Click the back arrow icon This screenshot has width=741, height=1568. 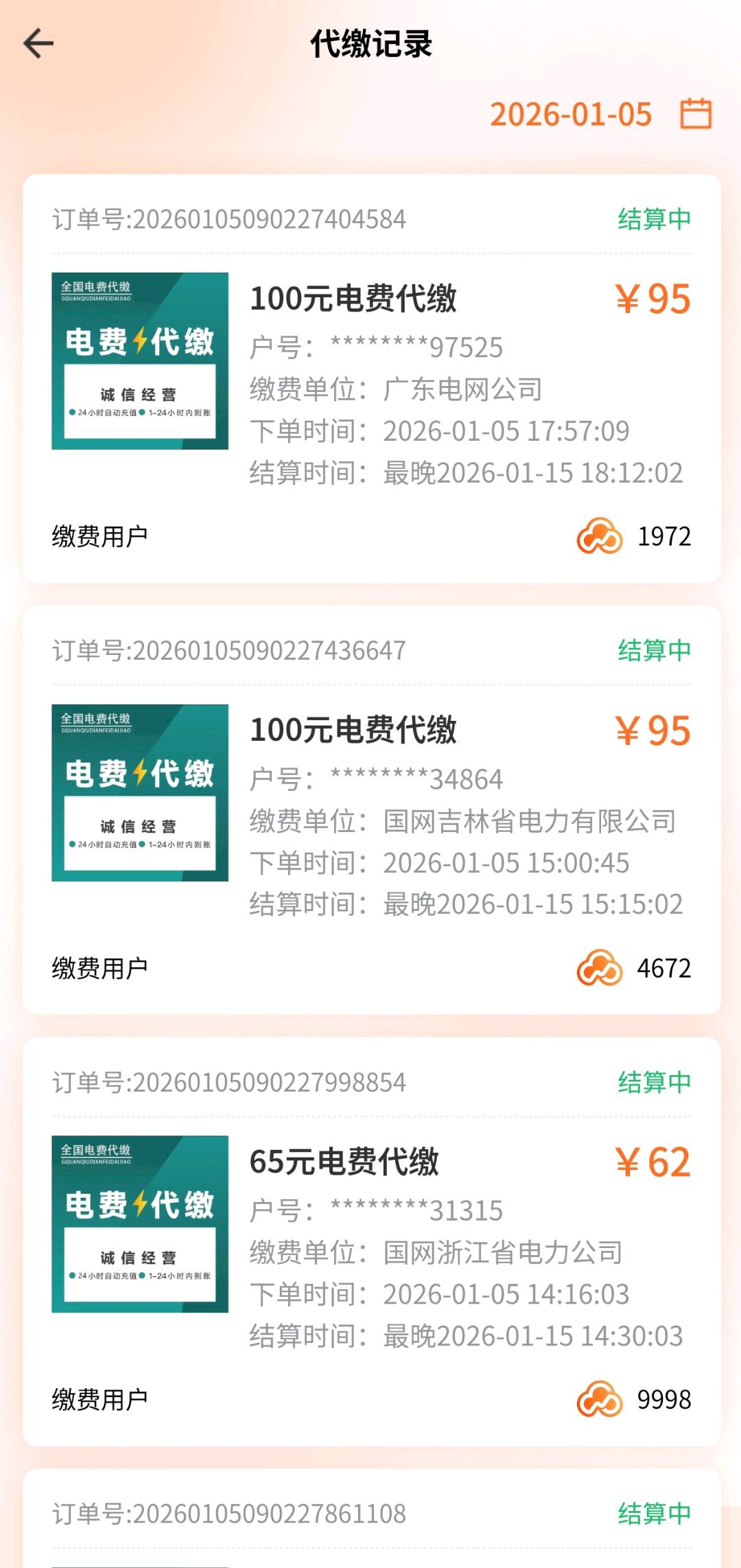(x=38, y=43)
